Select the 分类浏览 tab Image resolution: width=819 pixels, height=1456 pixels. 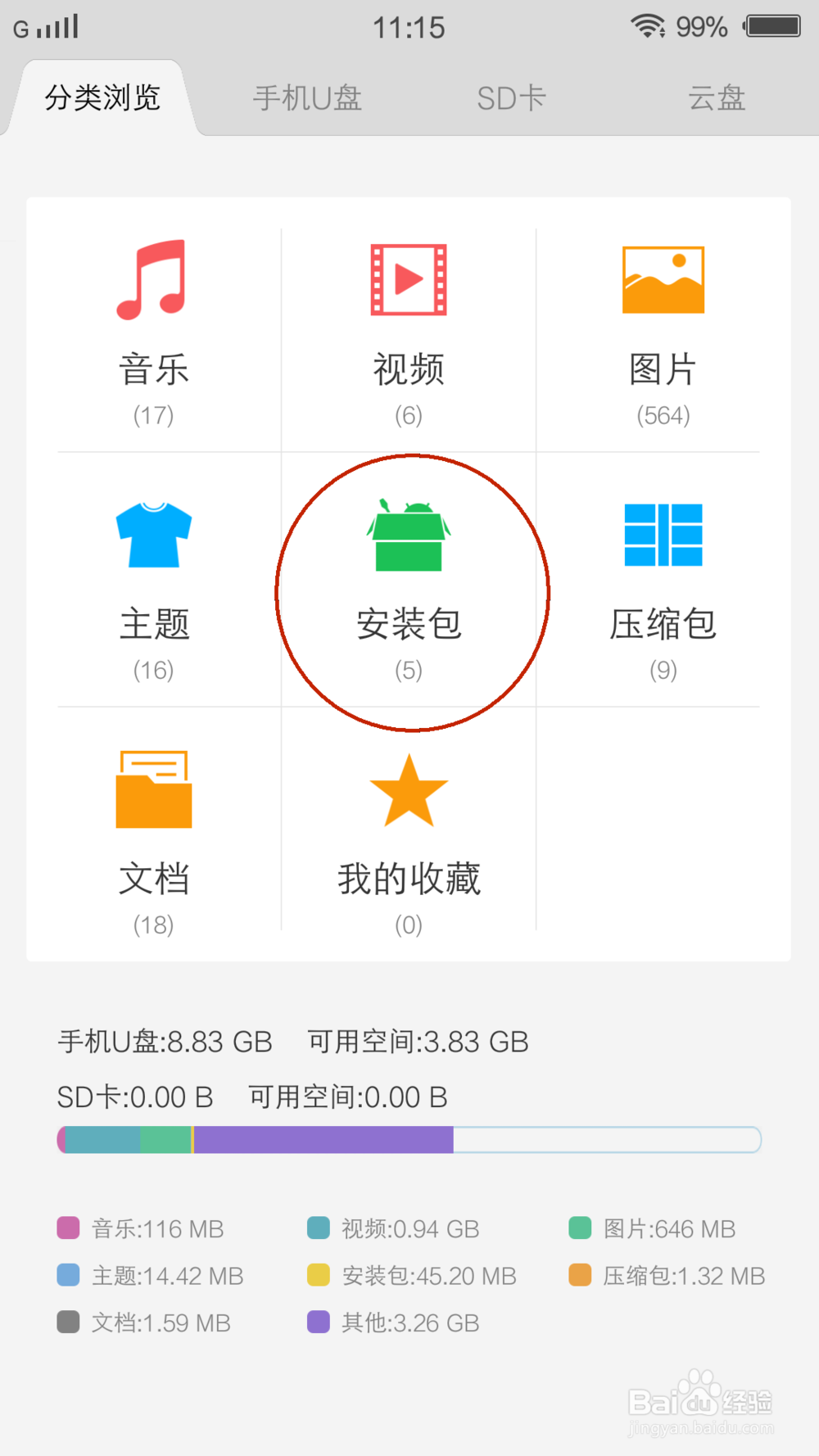pyautogui.click(x=102, y=98)
